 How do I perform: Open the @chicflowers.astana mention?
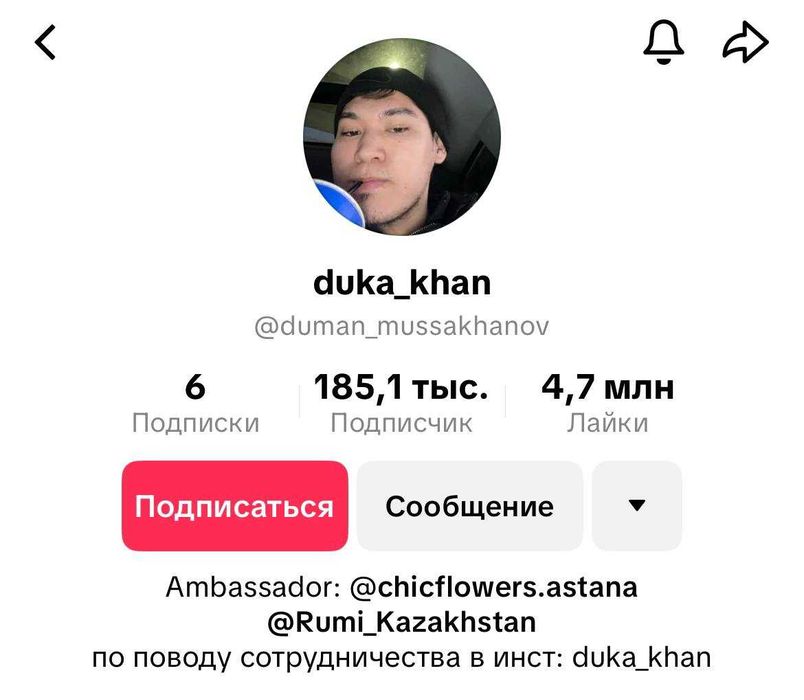coord(495,586)
